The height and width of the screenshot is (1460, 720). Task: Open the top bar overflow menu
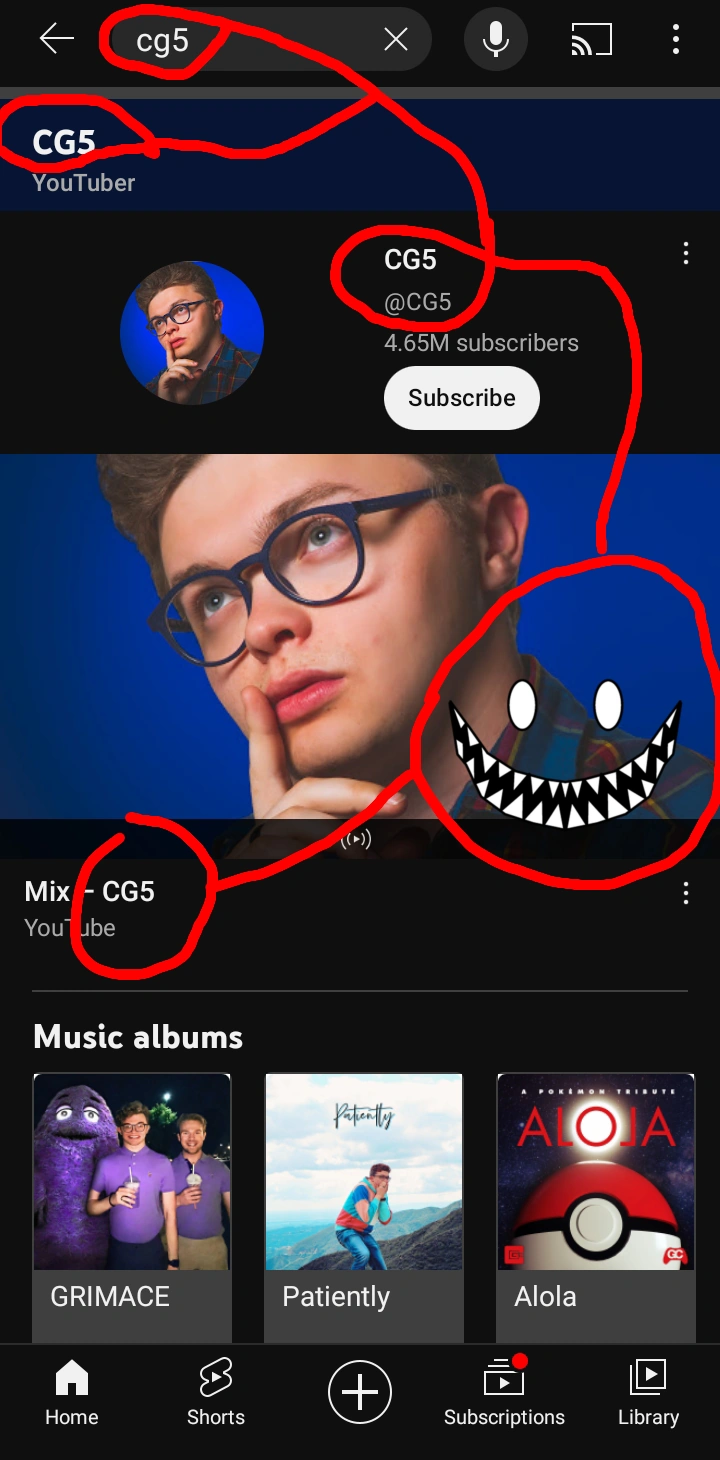(676, 39)
